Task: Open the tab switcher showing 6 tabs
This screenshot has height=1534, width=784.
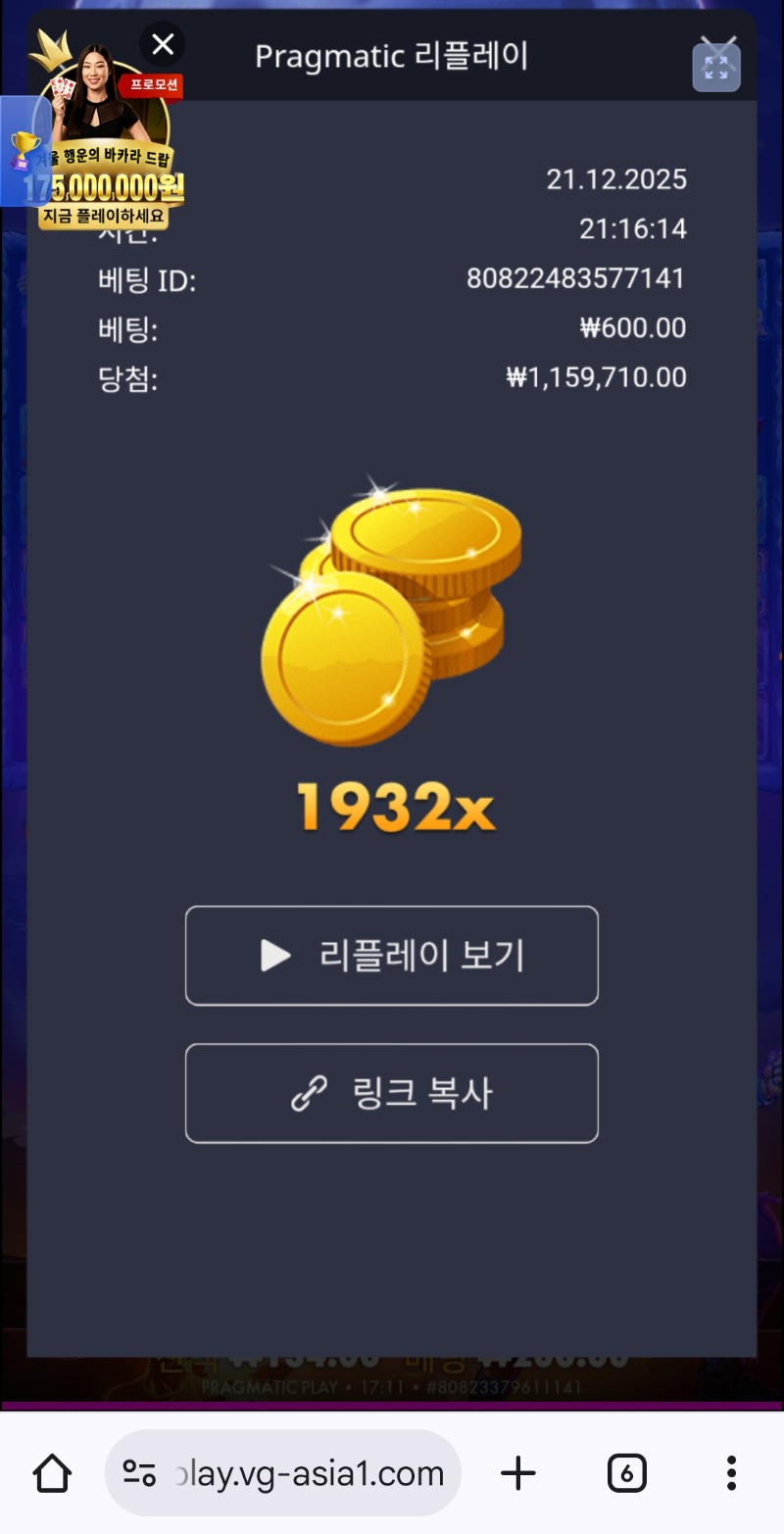Action: click(626, 1472)
